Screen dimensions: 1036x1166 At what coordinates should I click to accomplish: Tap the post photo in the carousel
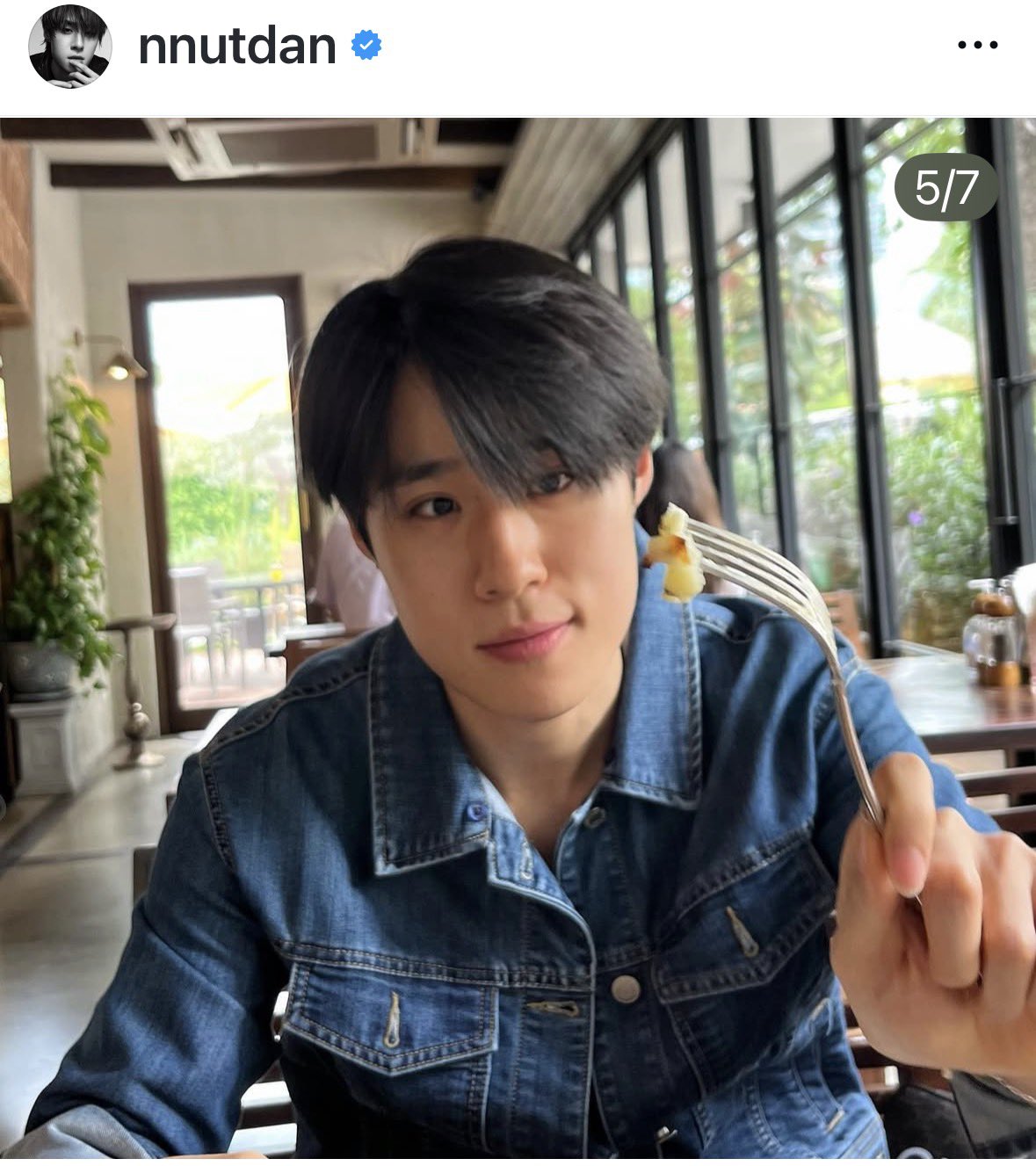518,641
